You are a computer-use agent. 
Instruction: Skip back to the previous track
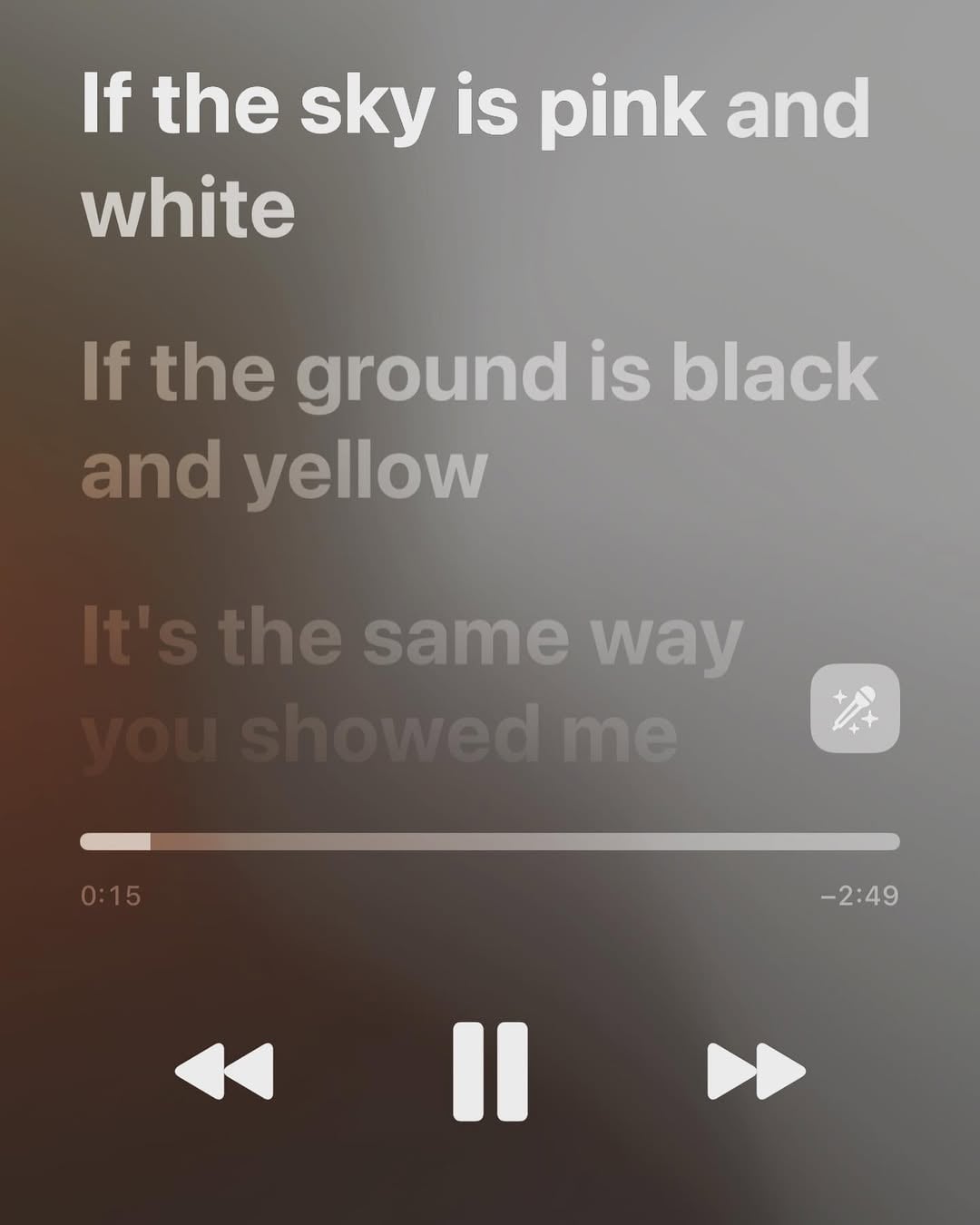[x=224, y=1072]
